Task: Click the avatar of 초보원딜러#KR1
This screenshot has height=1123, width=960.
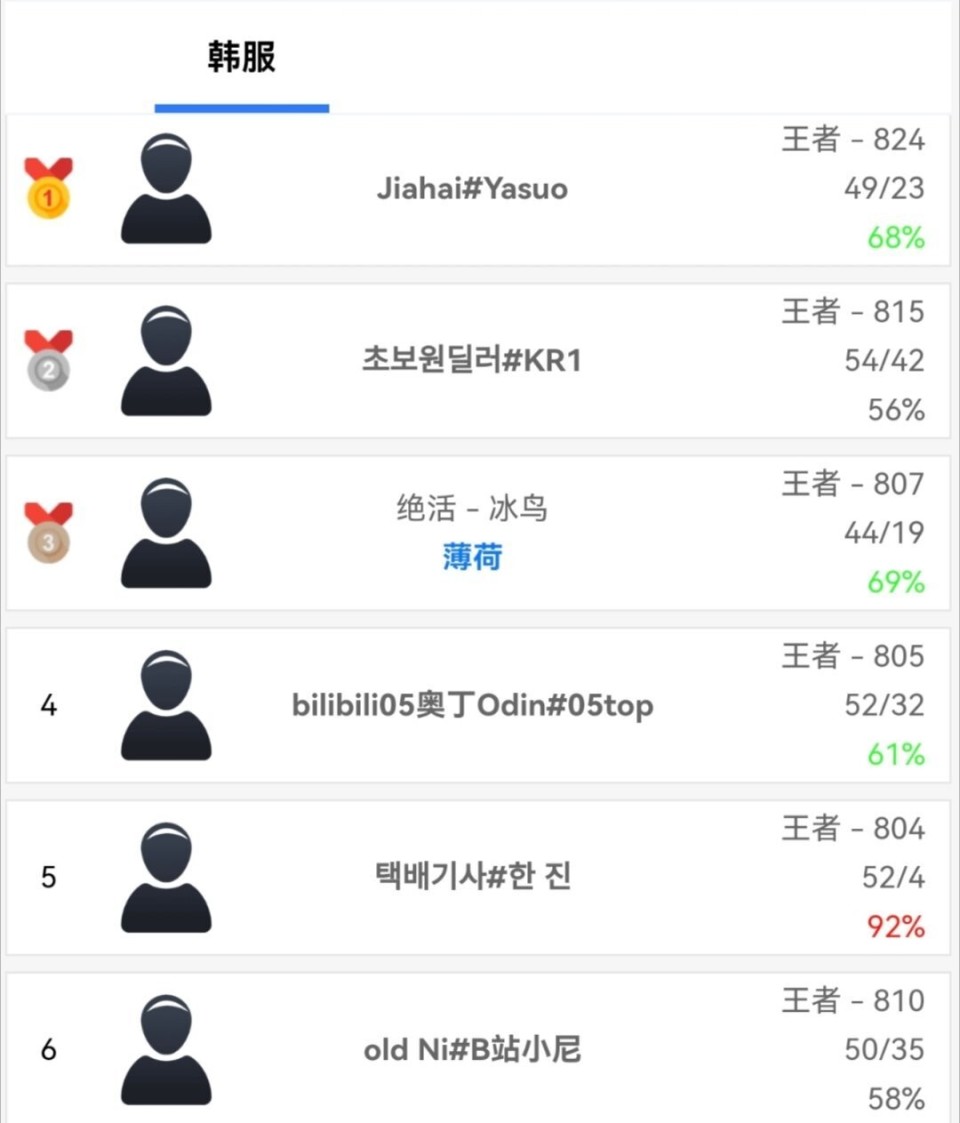Action: click(x=166, y=360)
